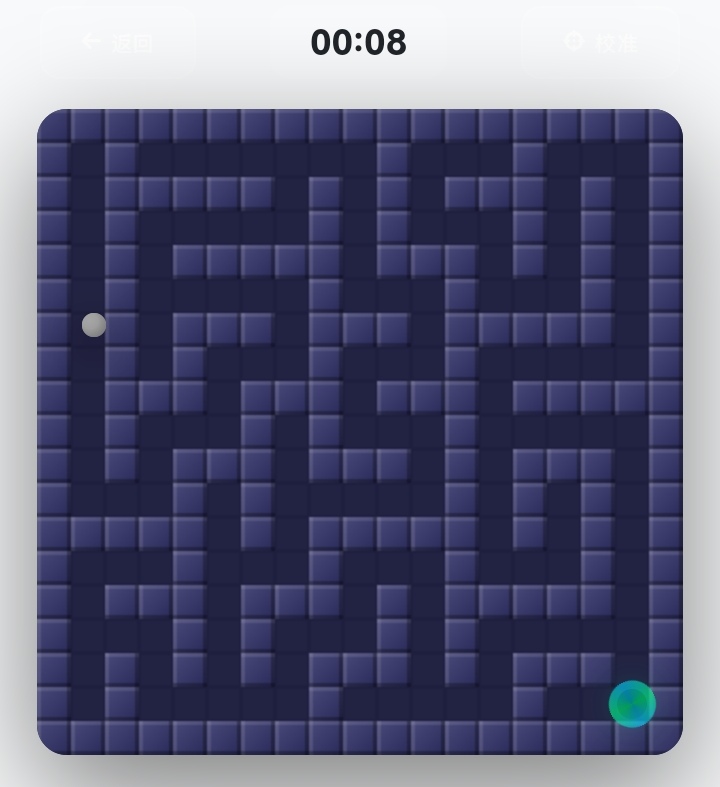Tap the 校准 calibrate button
720x787 pixels.
[601, 42]
